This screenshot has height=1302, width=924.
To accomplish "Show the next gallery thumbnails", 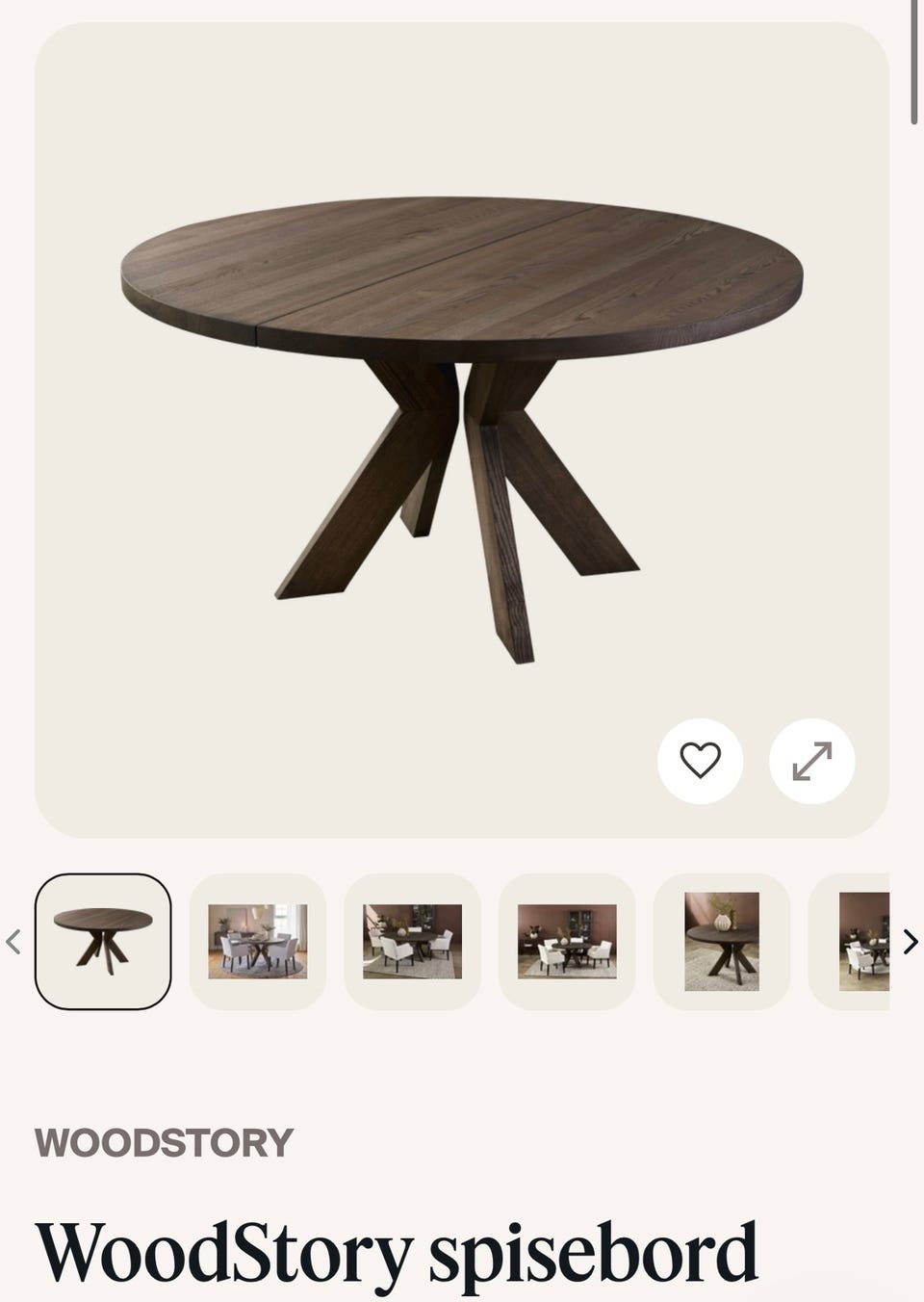I will pos(910,942).
